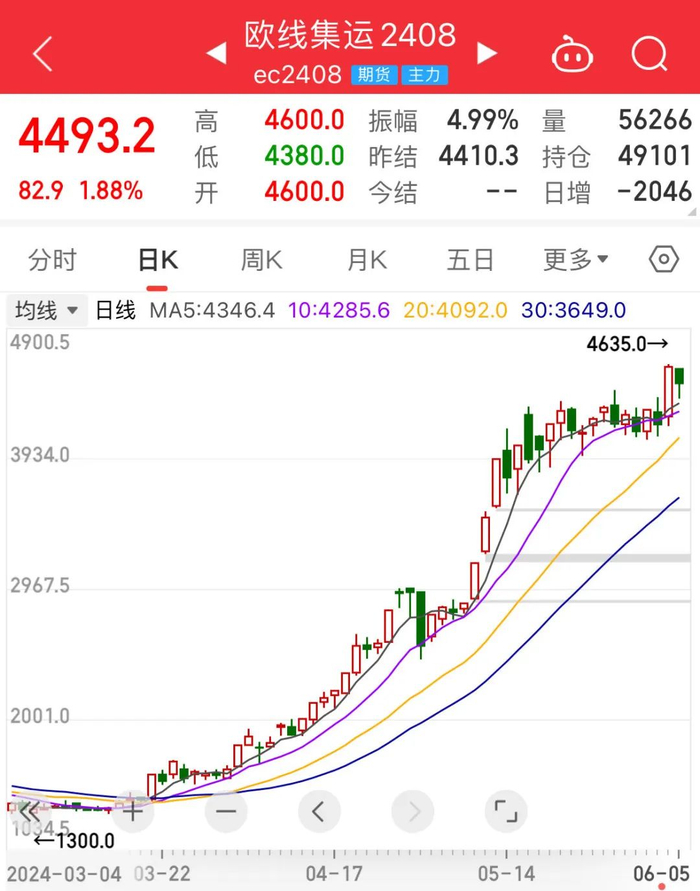Image resolution: width=700 pixels, height=891 pixels.
Task: Go back using the top-left arrow
Action: pyautogui.click(x=43, y=54)
